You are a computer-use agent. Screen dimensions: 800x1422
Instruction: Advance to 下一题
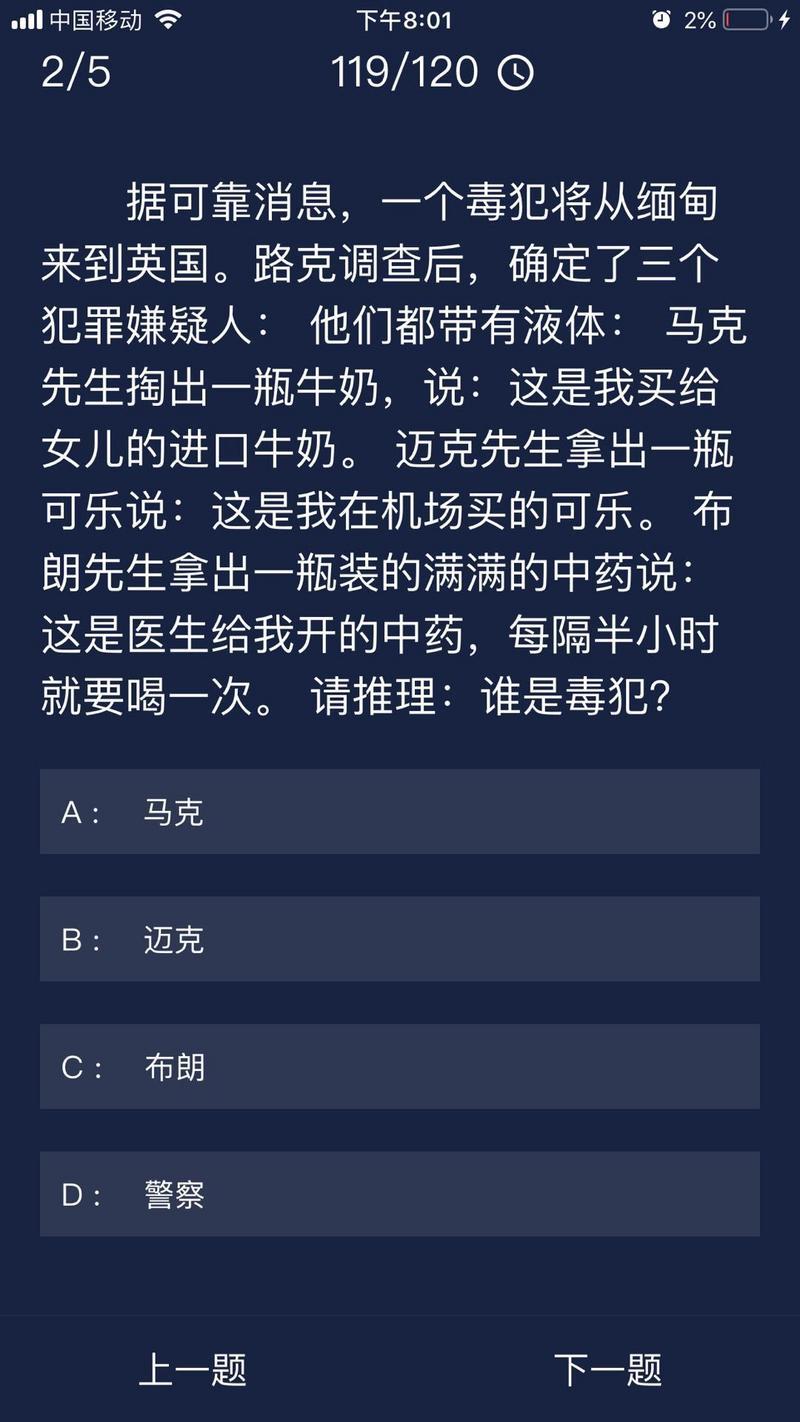[x=608, y=1369]
